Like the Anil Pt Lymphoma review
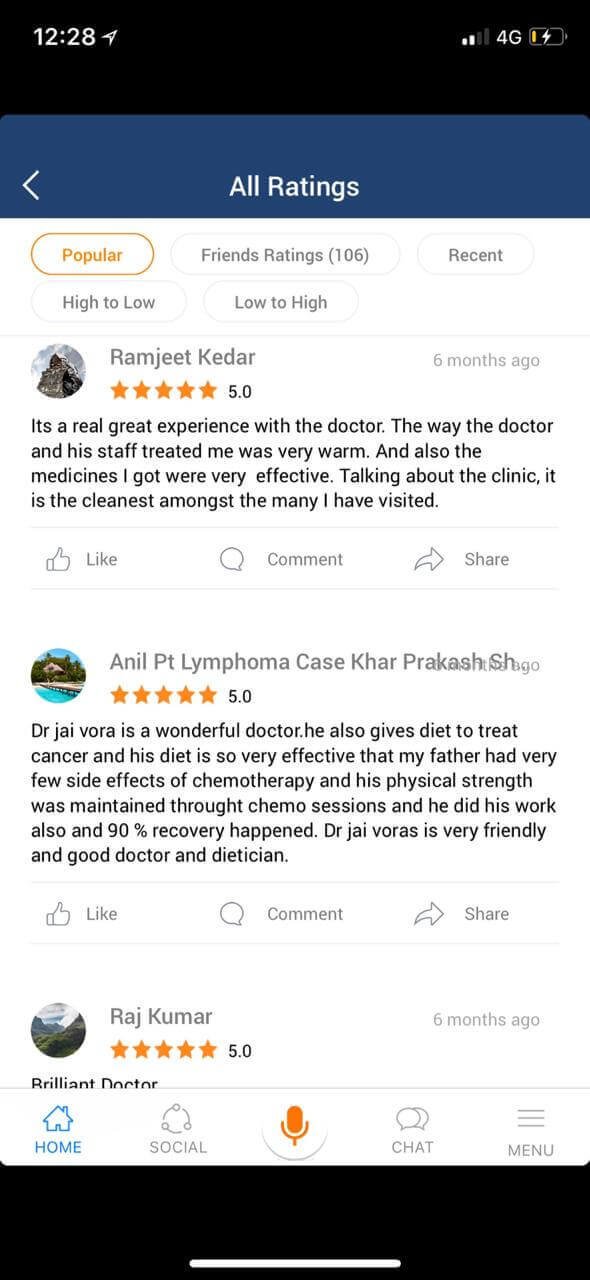 (x=81, y=913)
